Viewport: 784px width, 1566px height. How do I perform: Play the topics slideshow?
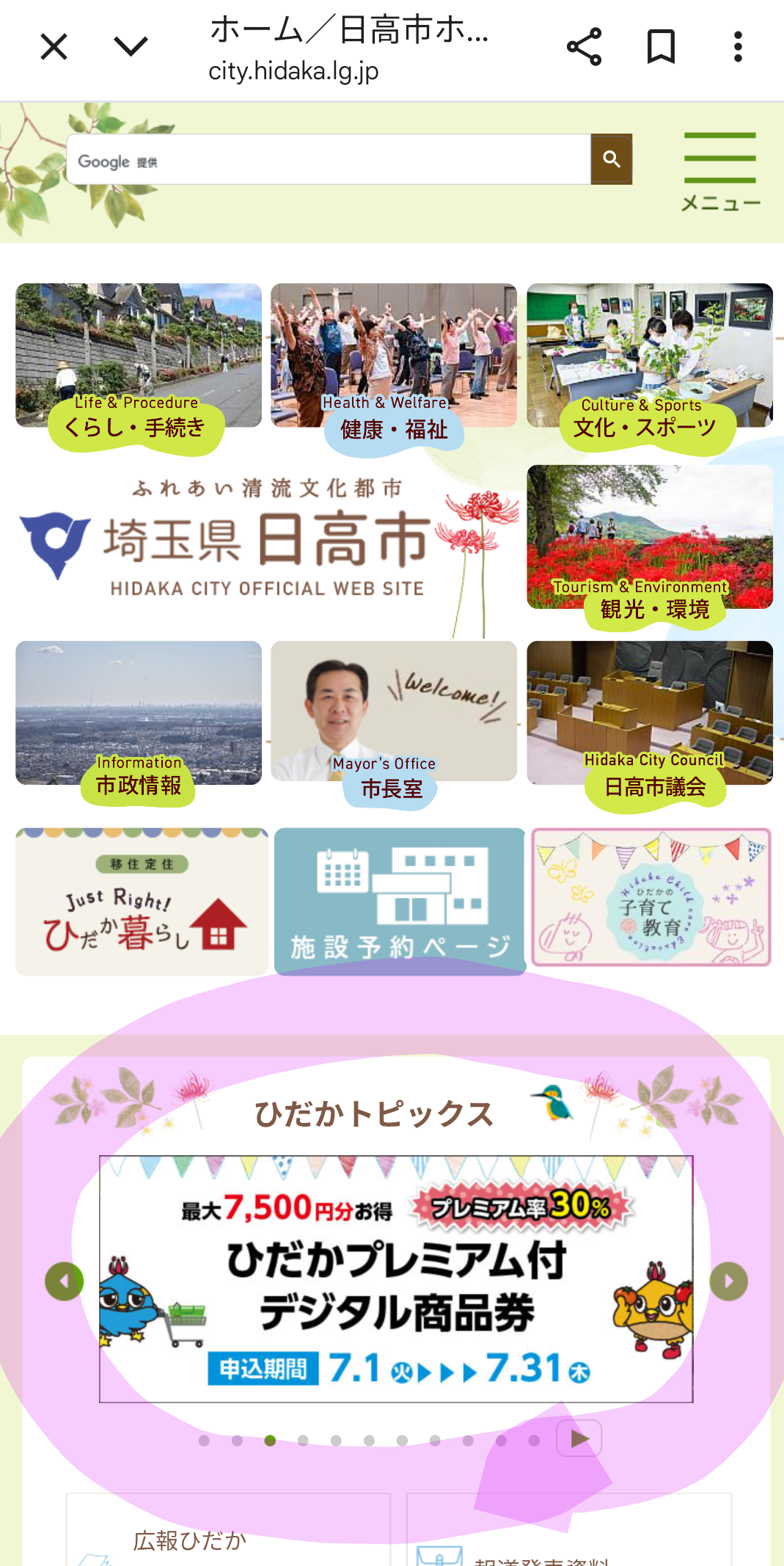click(x=579, y=1438)
